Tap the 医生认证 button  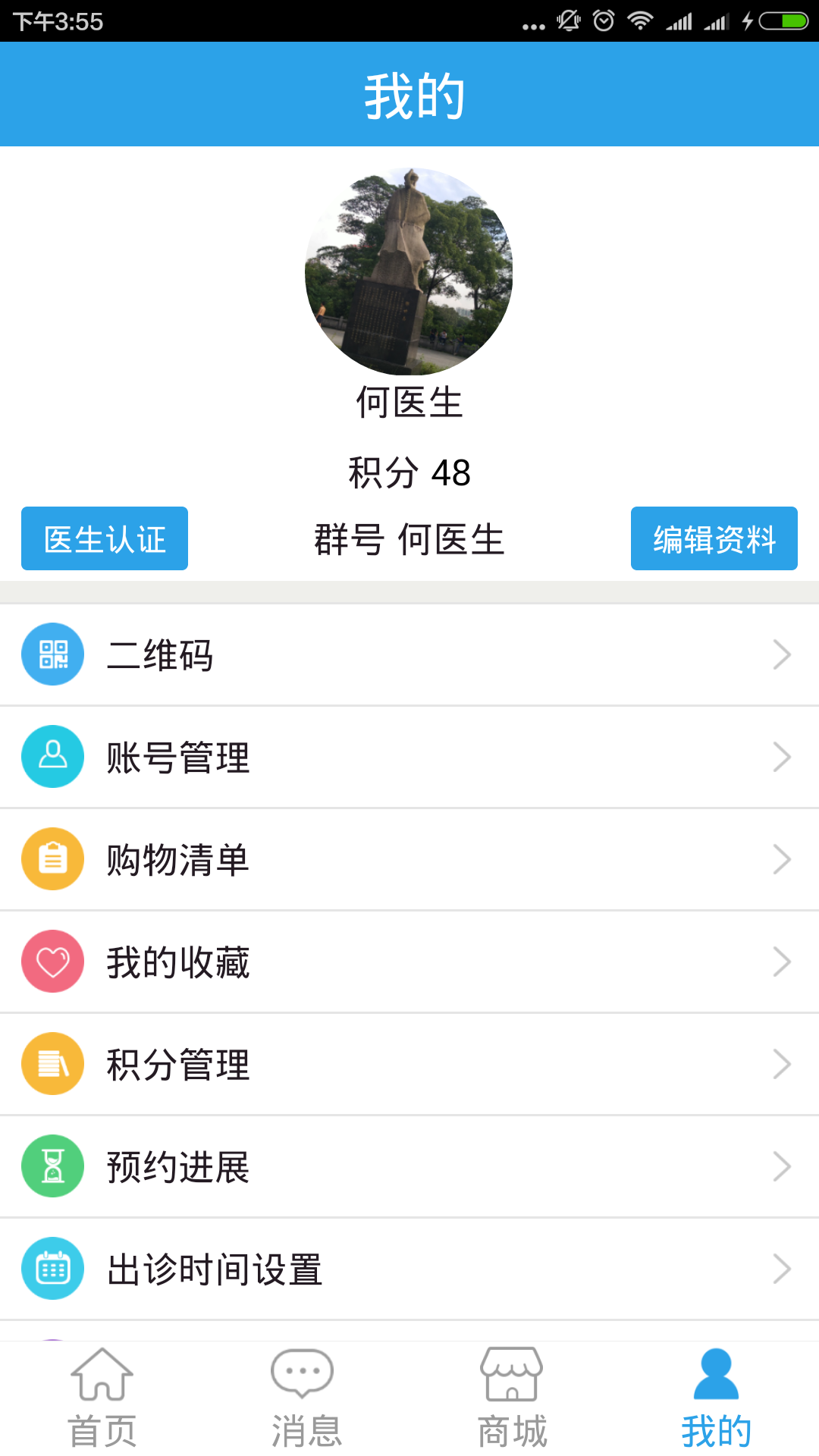(x=105, y=538)
